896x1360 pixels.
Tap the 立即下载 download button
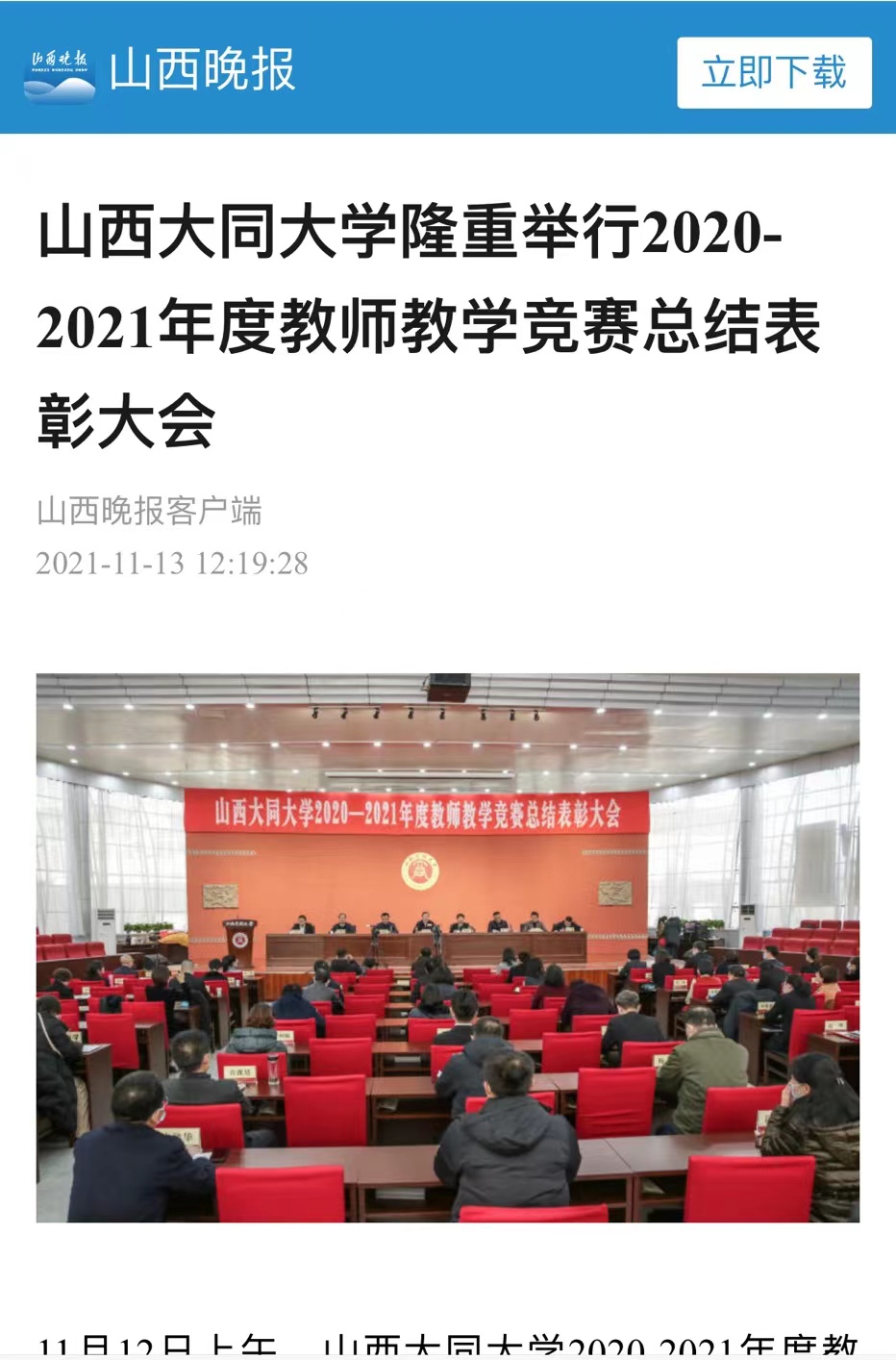774,73
